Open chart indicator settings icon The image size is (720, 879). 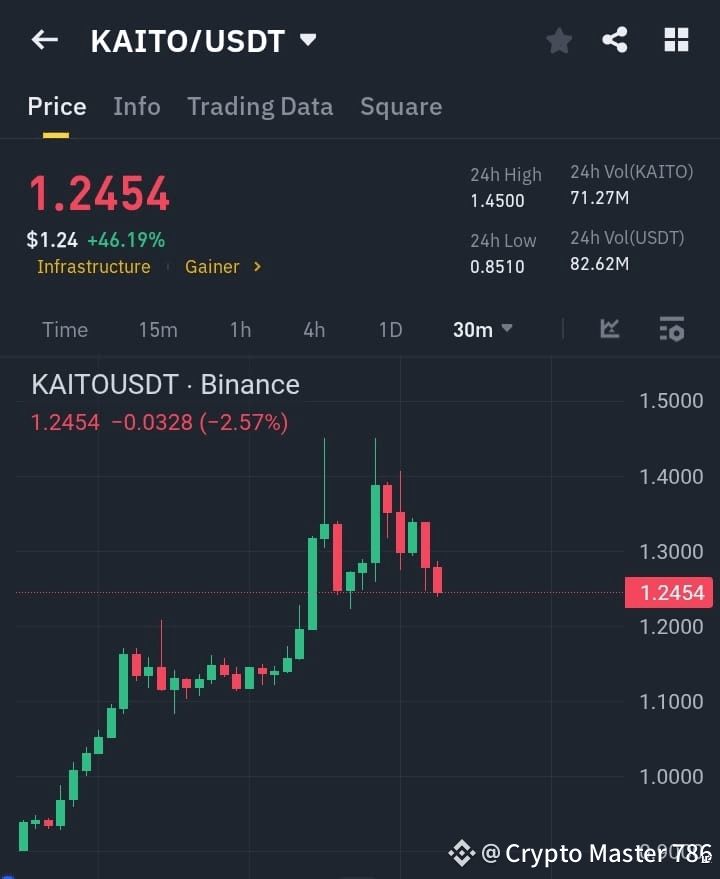pos(671,328)
